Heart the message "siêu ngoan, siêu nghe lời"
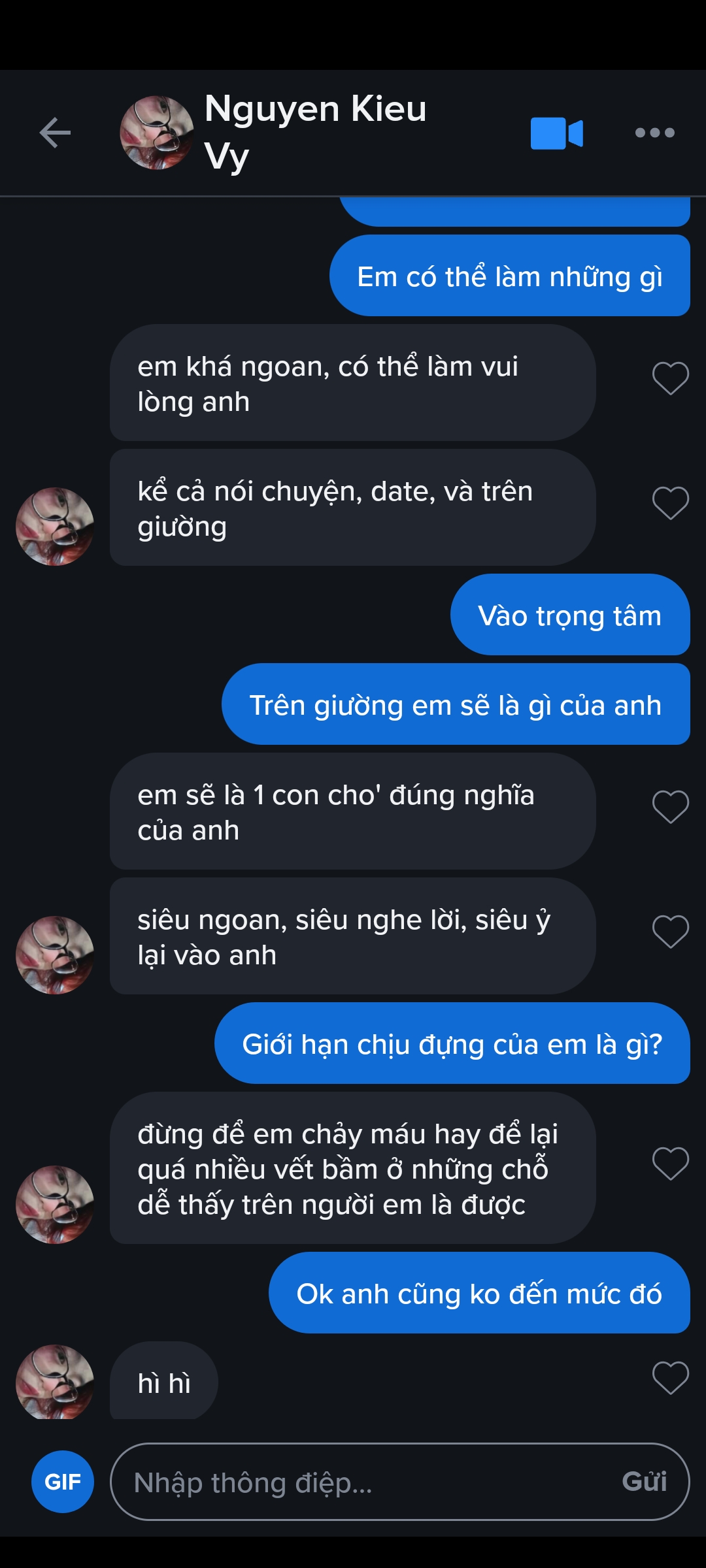Image resolution: width=706 pixels, height=1568 pixels. point(671,932)
